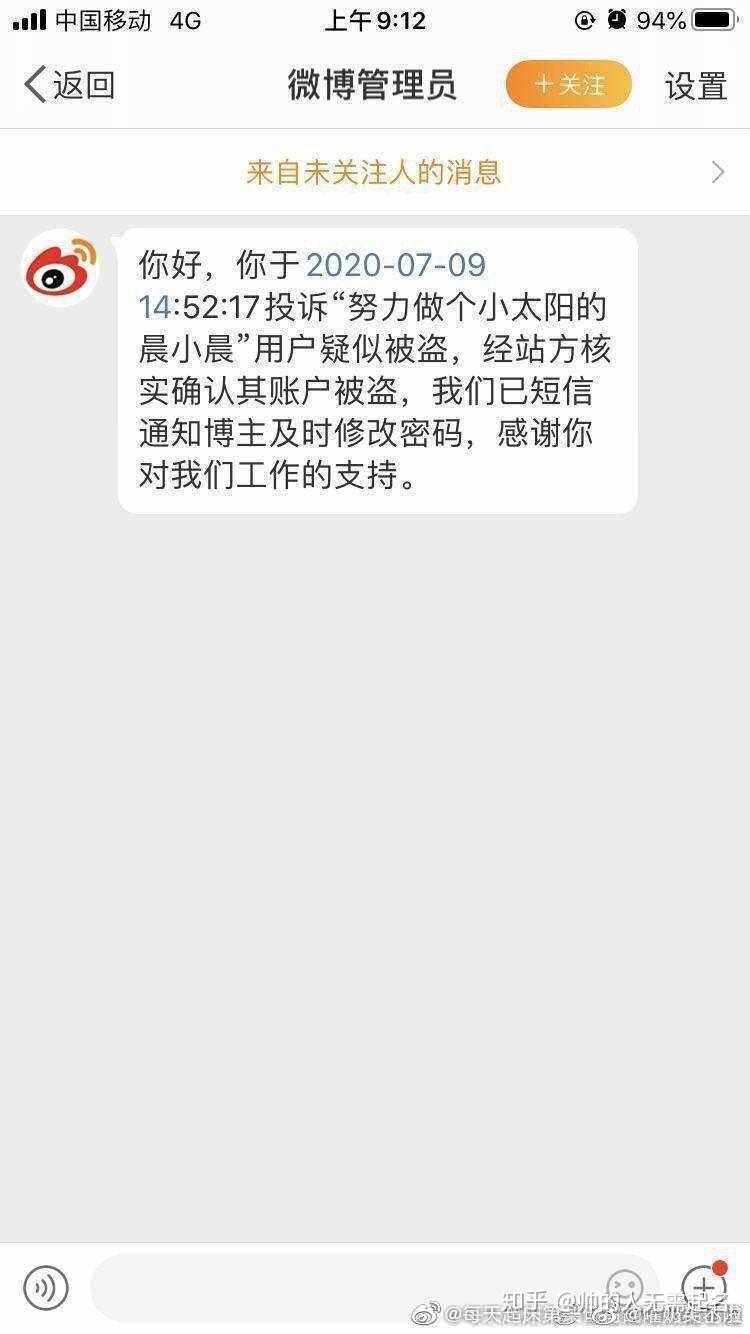Open the plus attachments menu
Viewport: 750px width, 1334px height.
click(704, 1286)
